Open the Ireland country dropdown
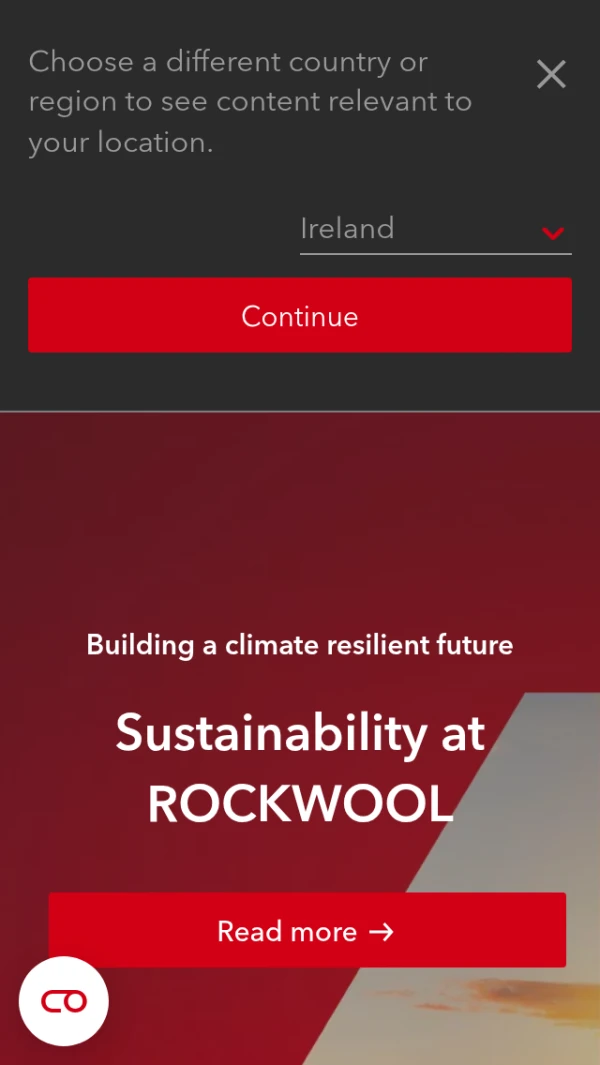Image resolution: width=600 pixels, height=1065 pixels. [435, 230]
